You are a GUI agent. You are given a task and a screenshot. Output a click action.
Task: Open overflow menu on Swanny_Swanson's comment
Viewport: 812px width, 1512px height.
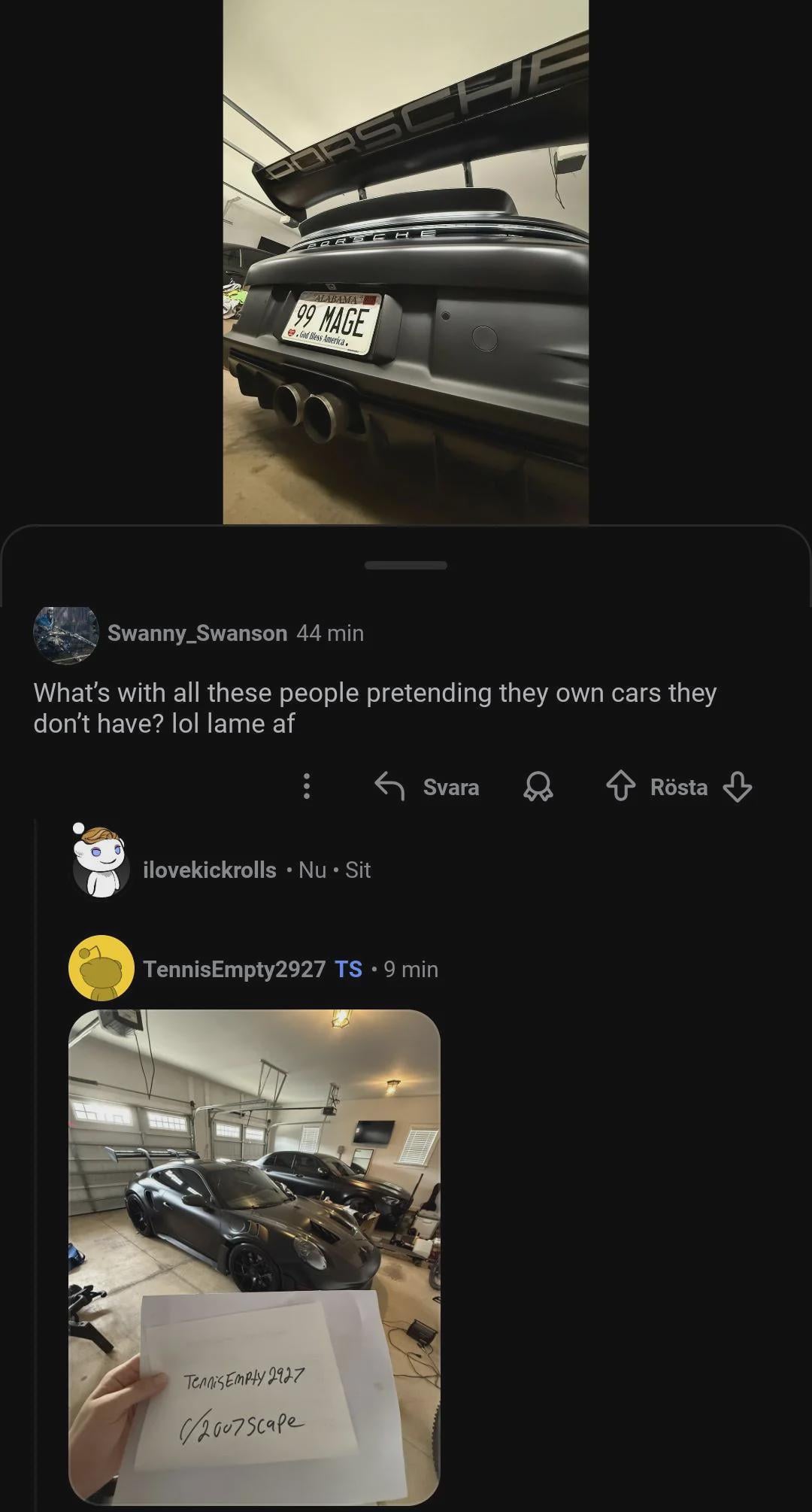click(x=306, y=786)
